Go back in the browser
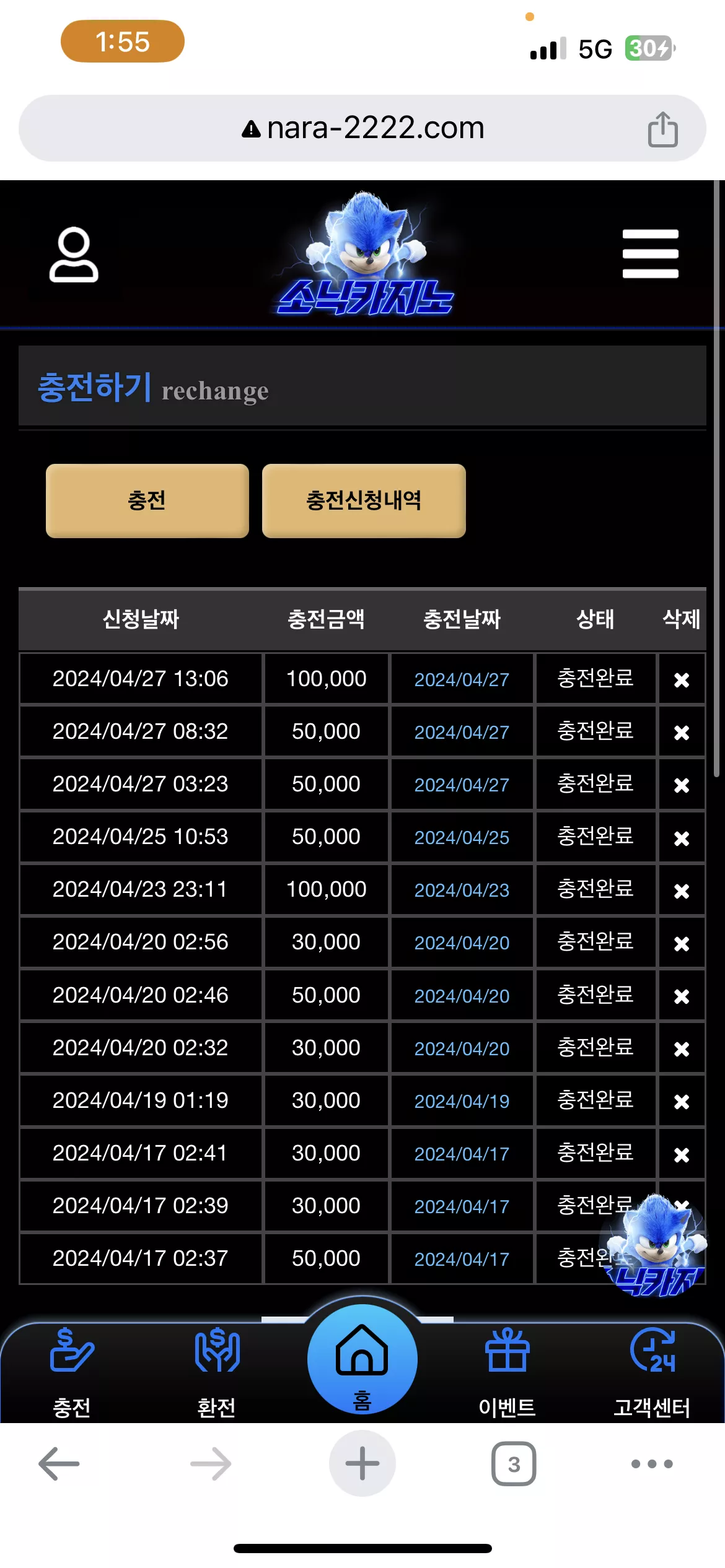Screen dimensions: 725x1568 59,1464
